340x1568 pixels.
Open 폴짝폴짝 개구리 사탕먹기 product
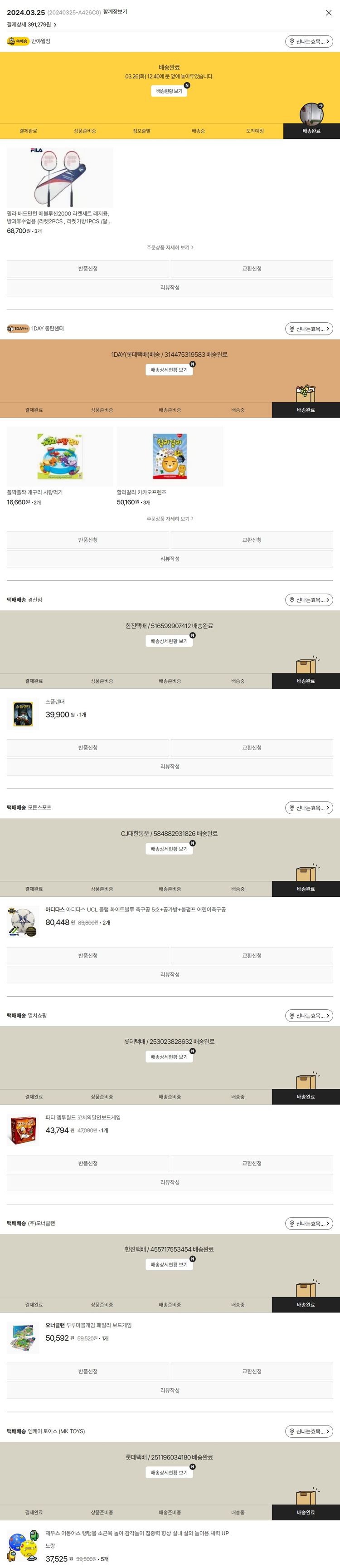coord(59,457)
